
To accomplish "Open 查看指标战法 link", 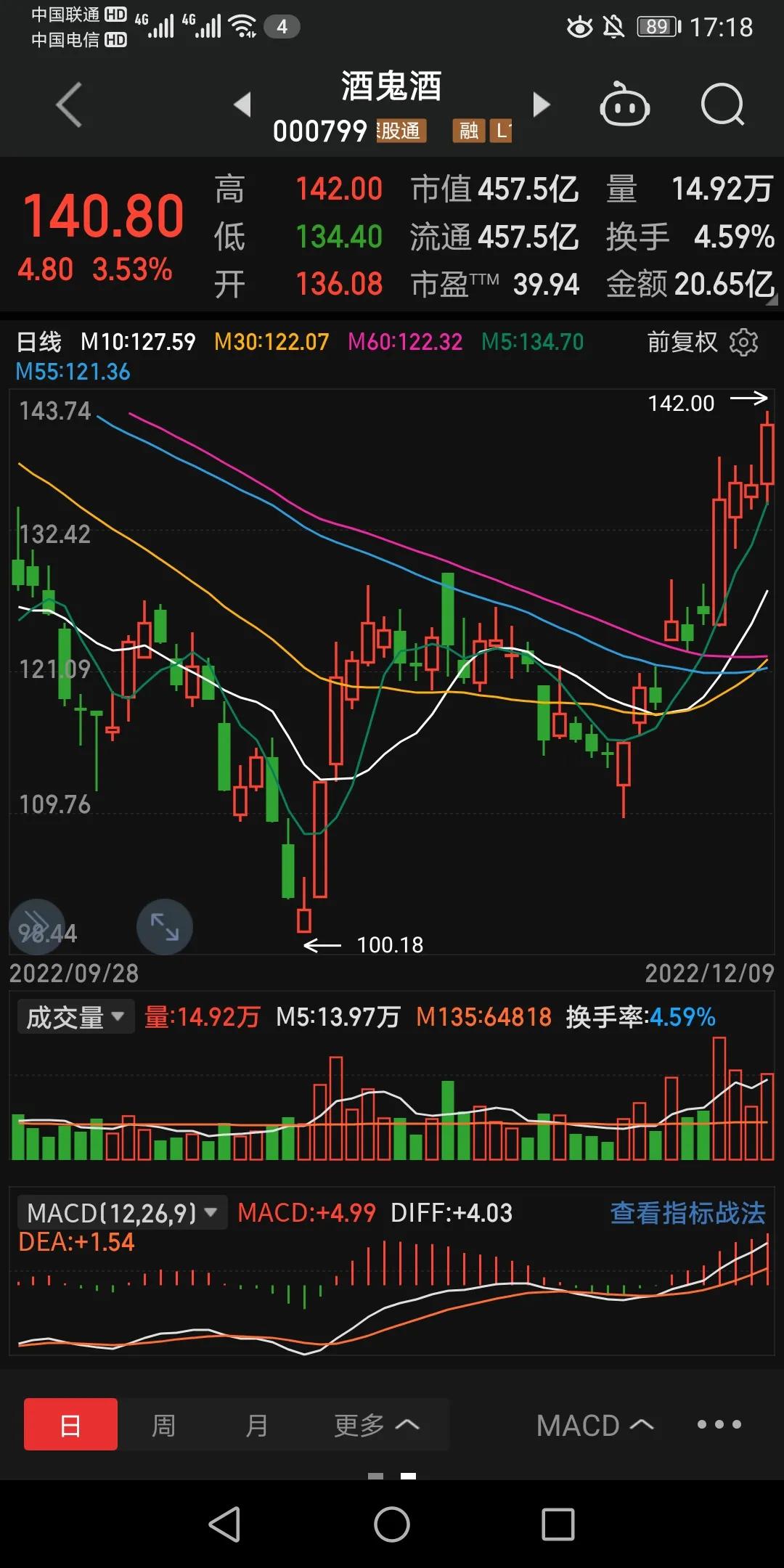I will point(687,1213).
